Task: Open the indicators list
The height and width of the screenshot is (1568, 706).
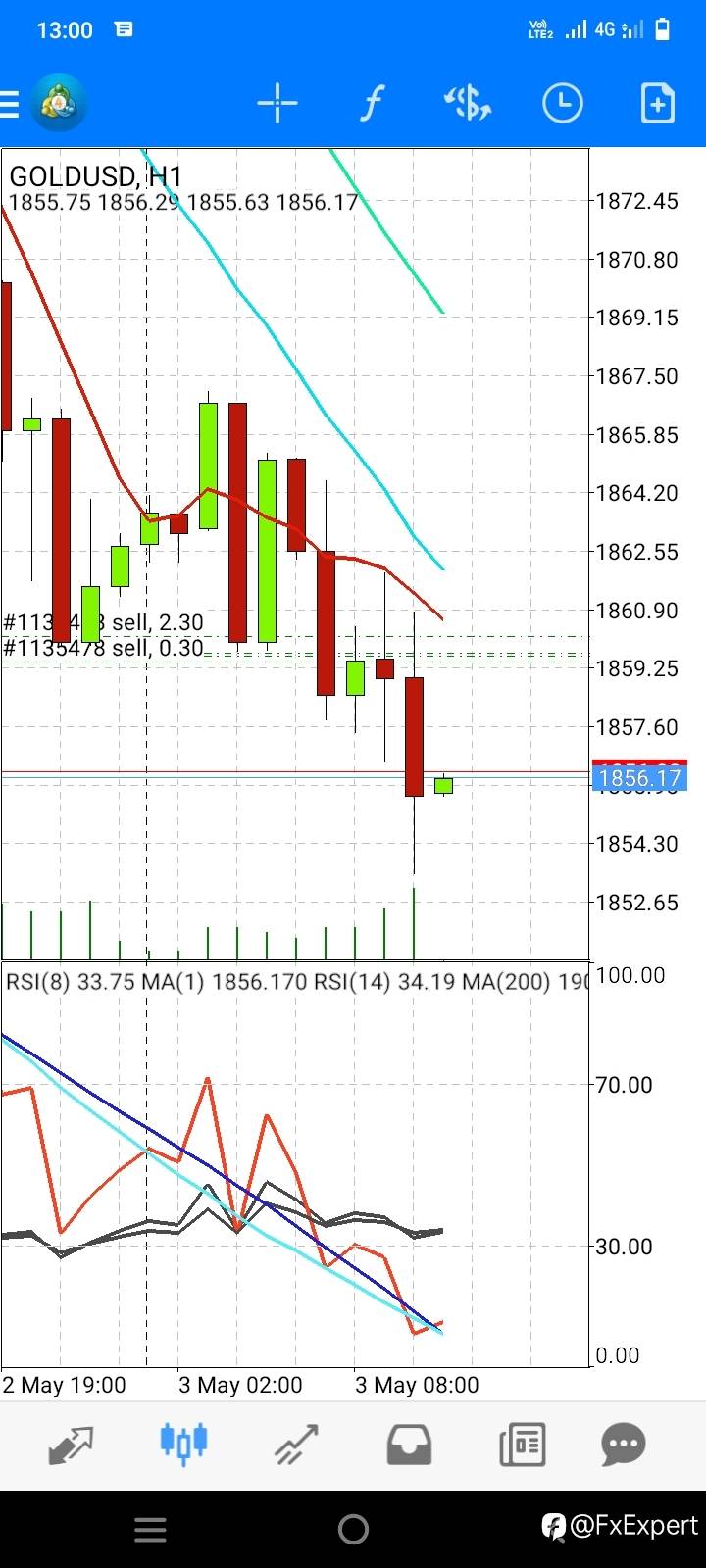Action: coord(371,104)
